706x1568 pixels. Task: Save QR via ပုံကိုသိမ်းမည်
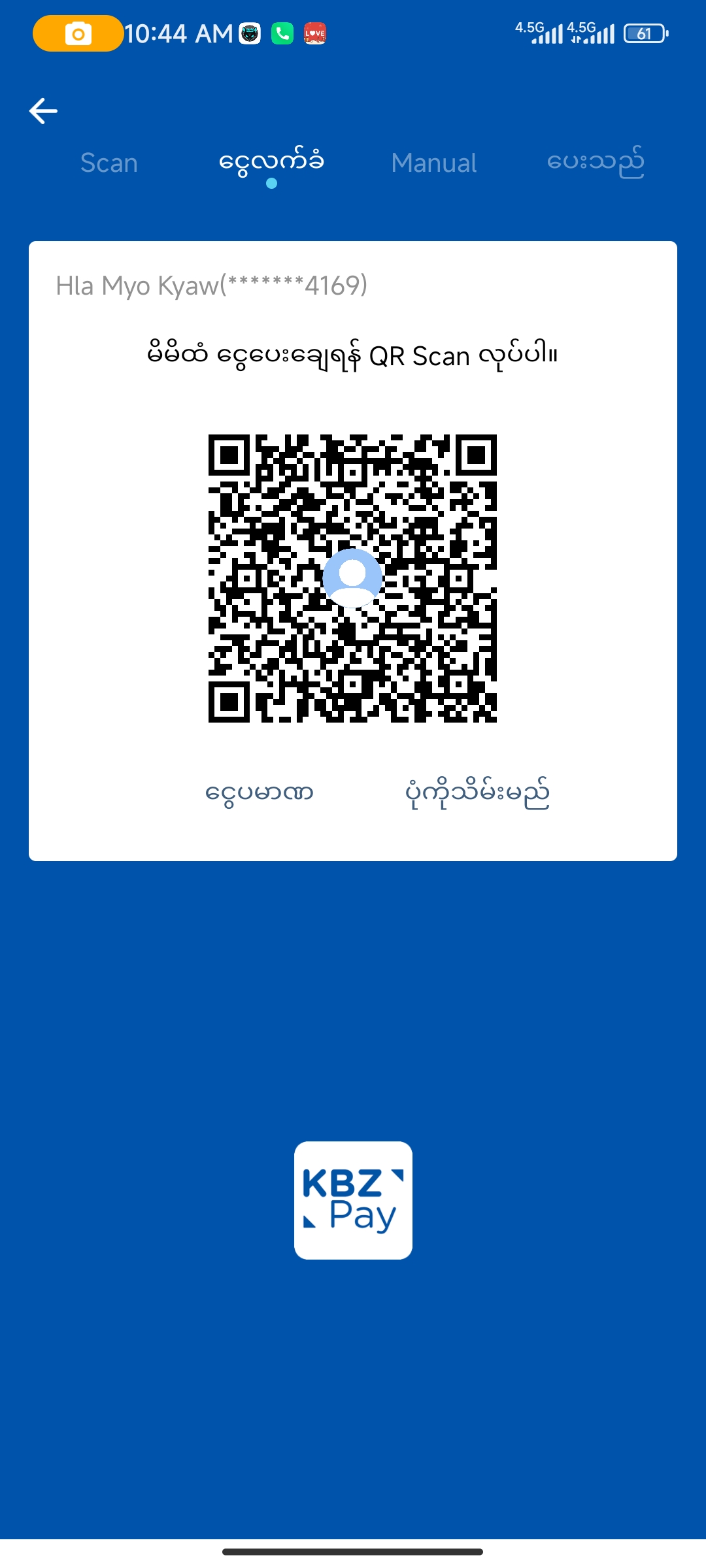tap(477, 793)
